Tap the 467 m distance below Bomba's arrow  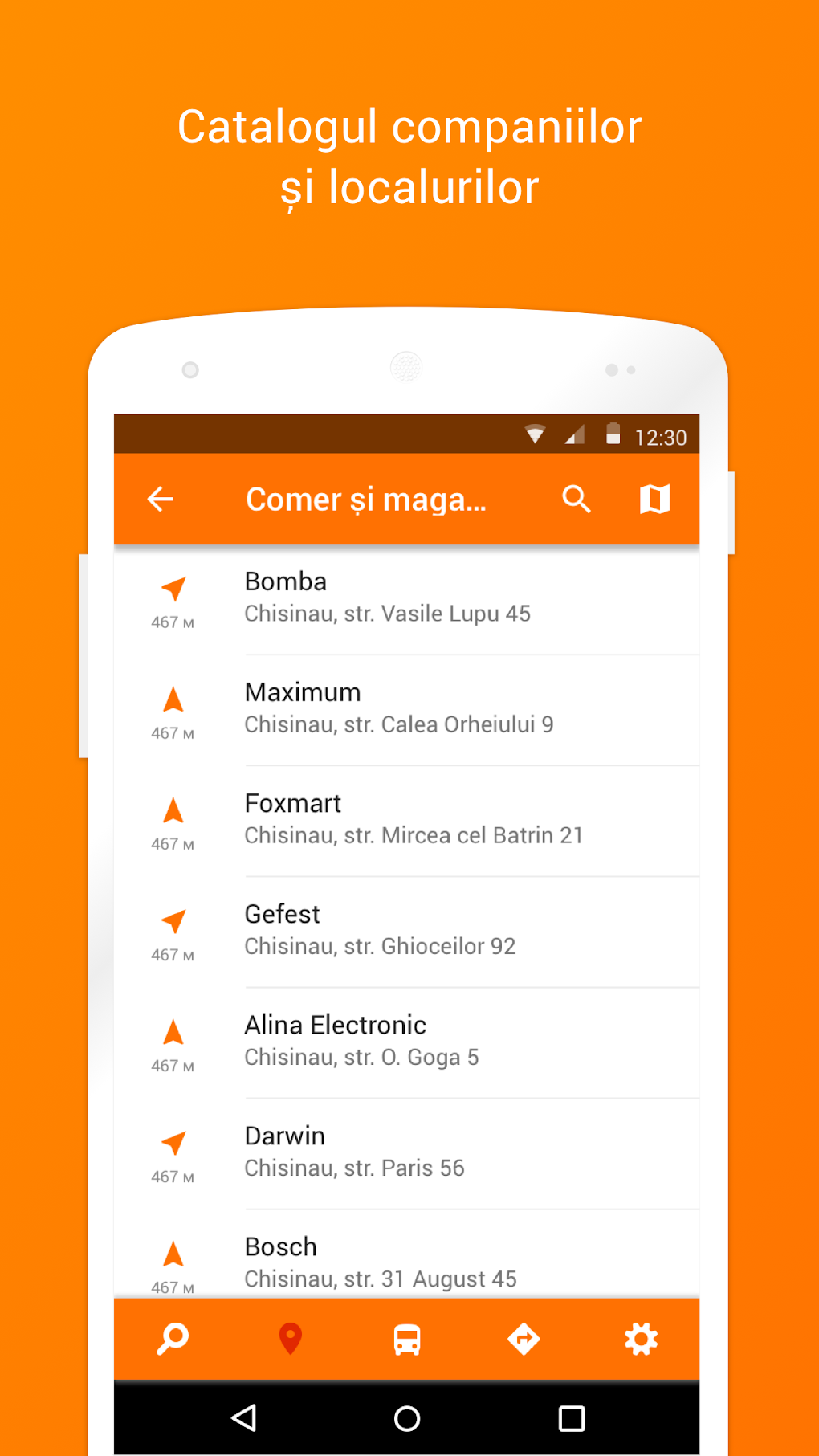tap(171, 622)
